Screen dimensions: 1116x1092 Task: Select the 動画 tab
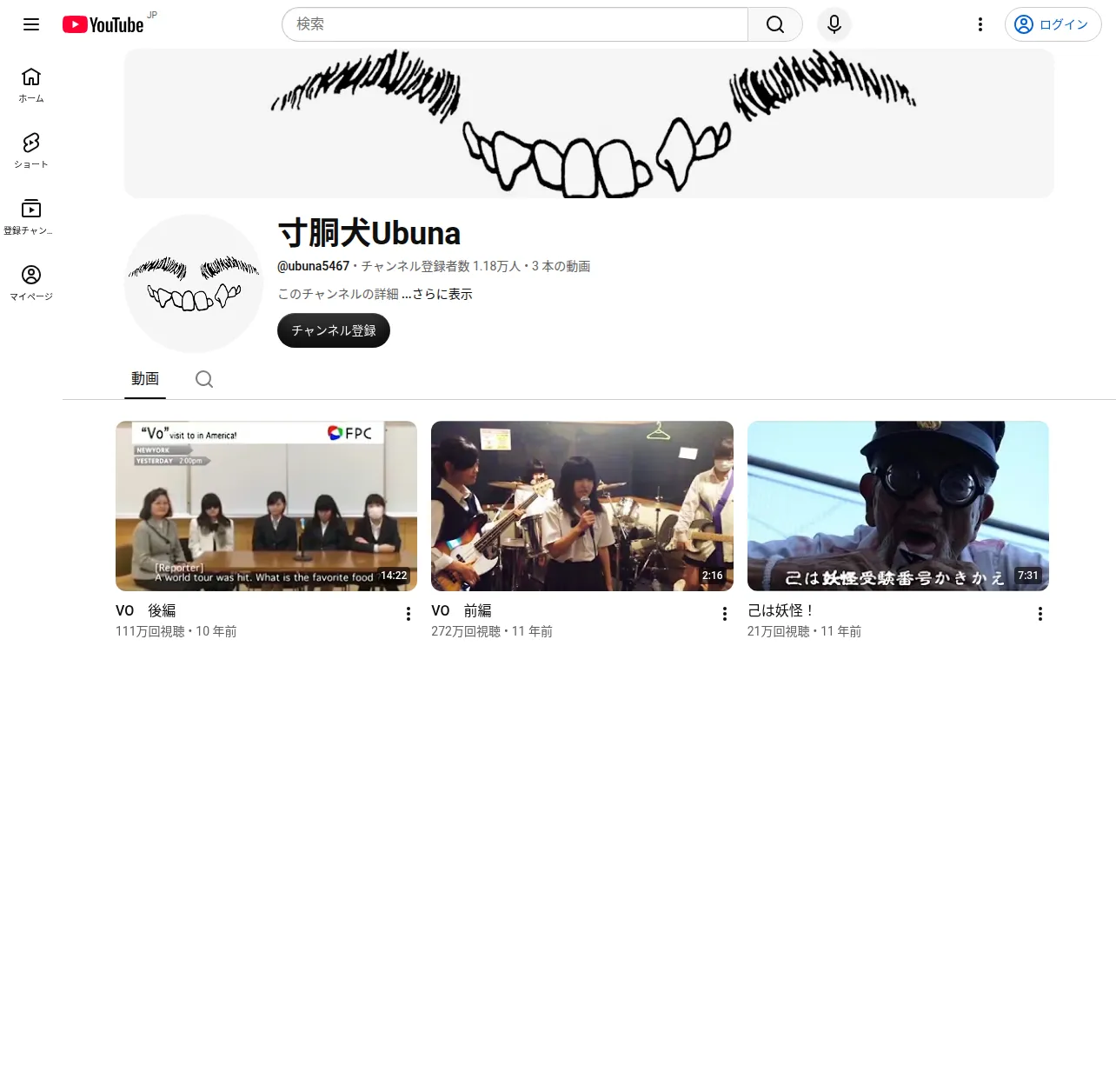pos(145,379)
